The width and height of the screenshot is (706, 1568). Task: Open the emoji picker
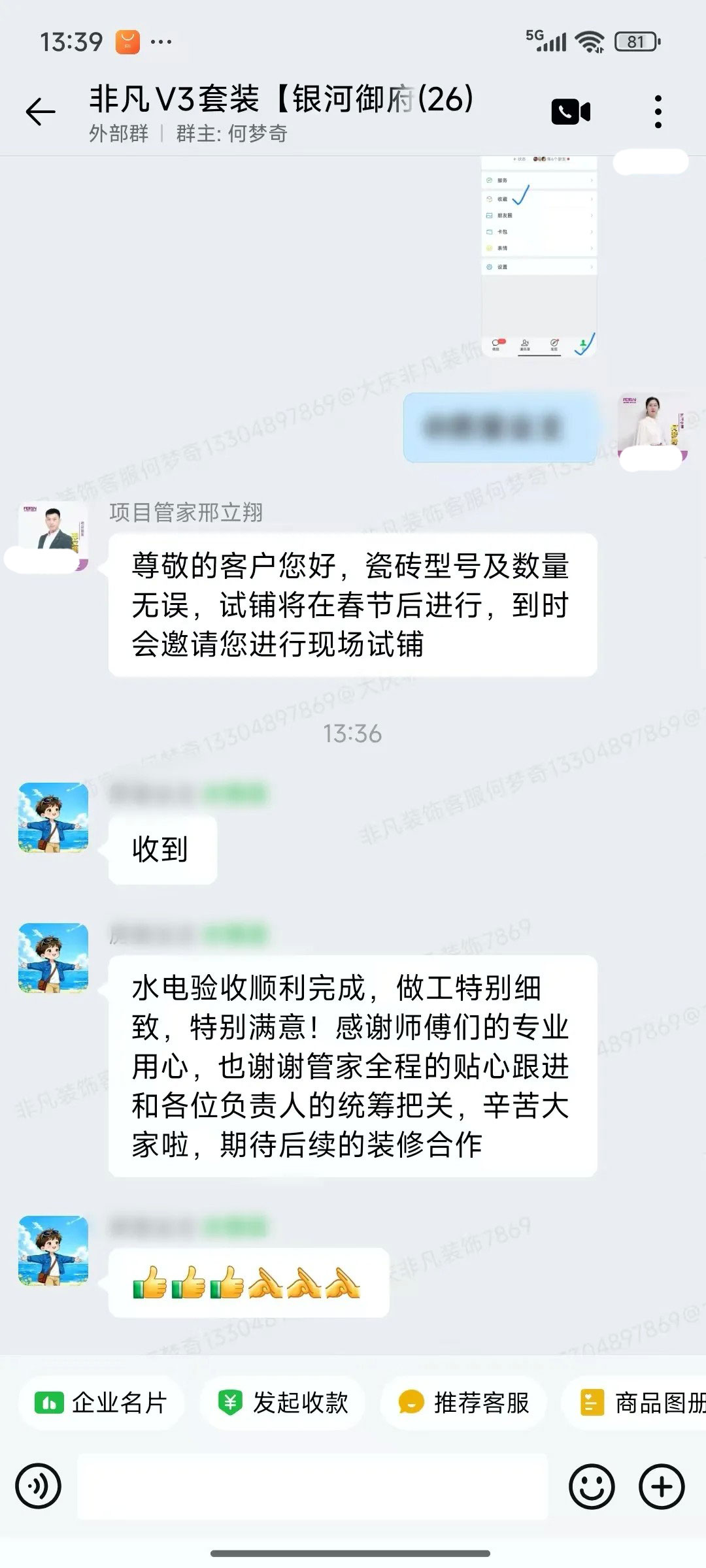[x=592, y=1486]
